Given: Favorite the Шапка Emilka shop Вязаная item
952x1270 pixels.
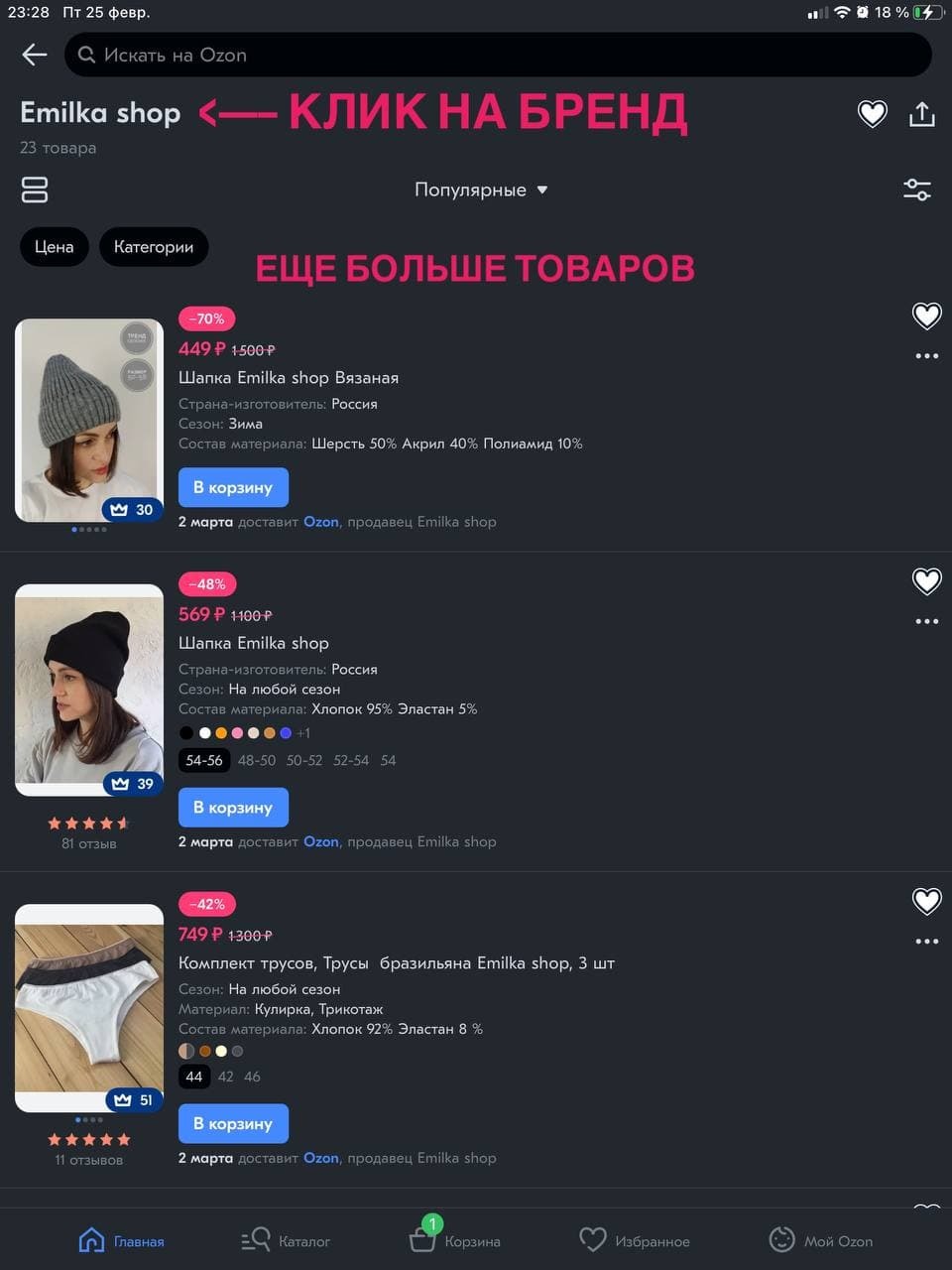Looking at the screenshot, I should (x=926, y=316).
